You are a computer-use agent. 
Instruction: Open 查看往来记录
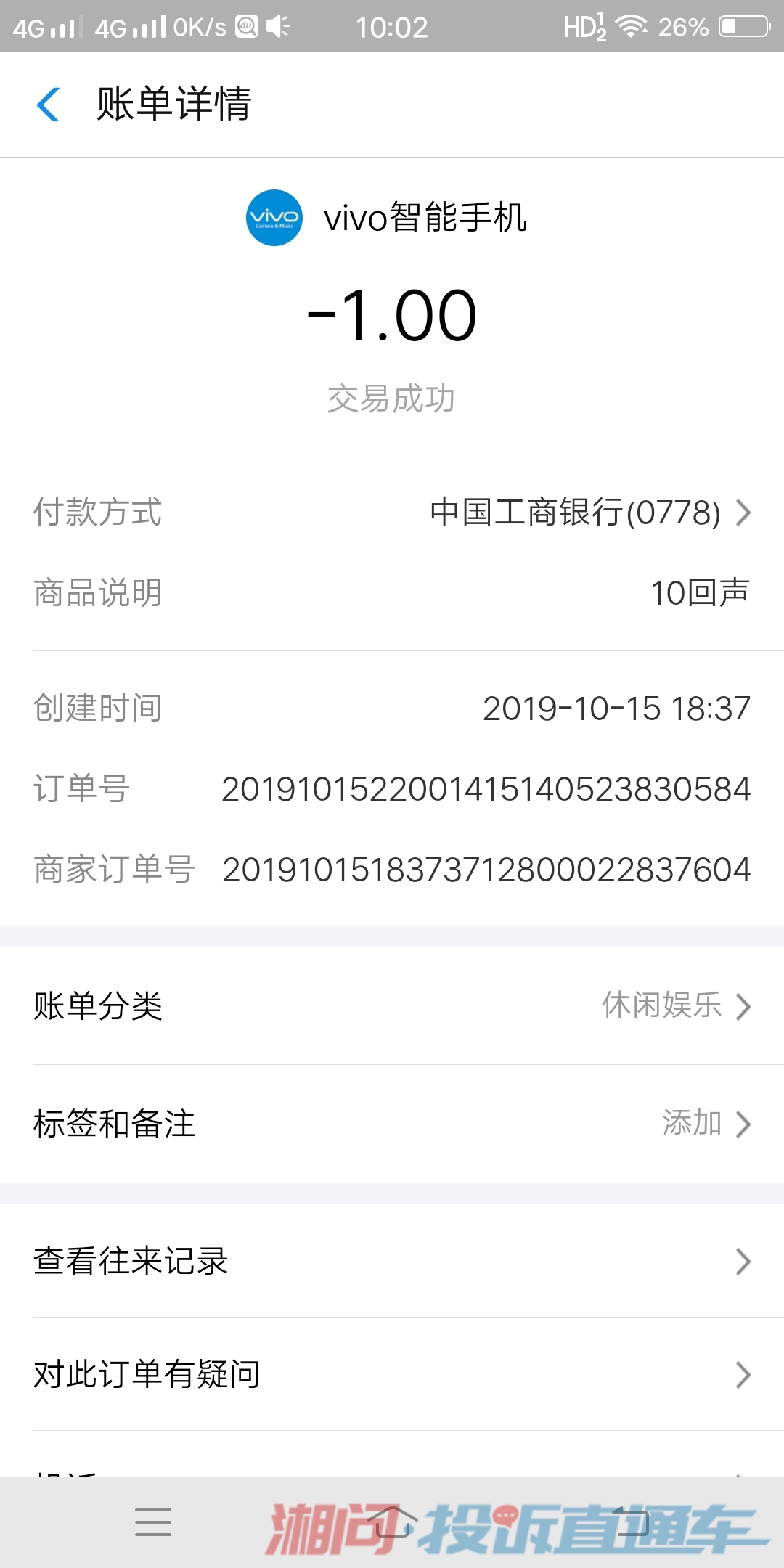click(392, 1261)
